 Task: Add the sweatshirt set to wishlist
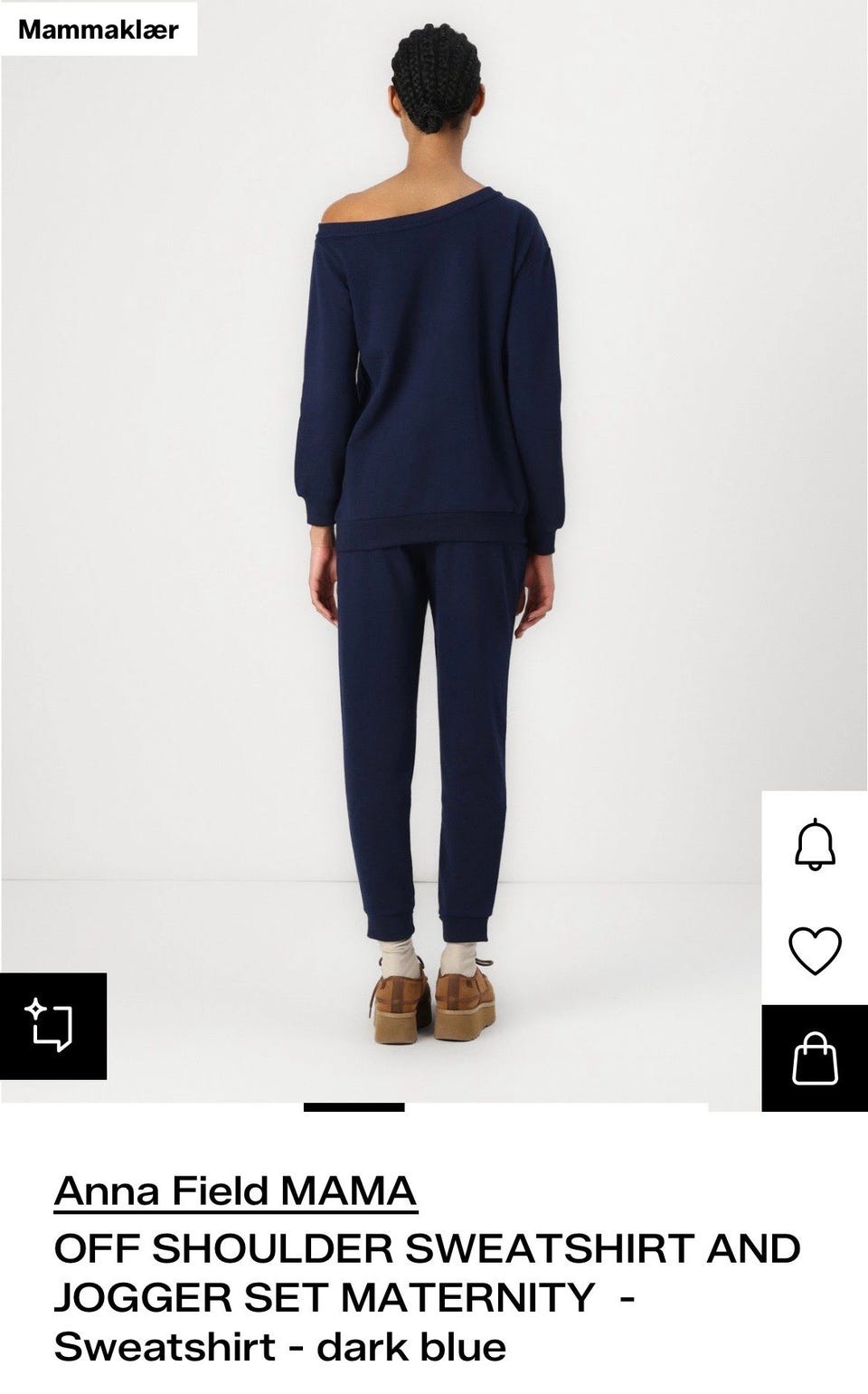click(815, 951)
